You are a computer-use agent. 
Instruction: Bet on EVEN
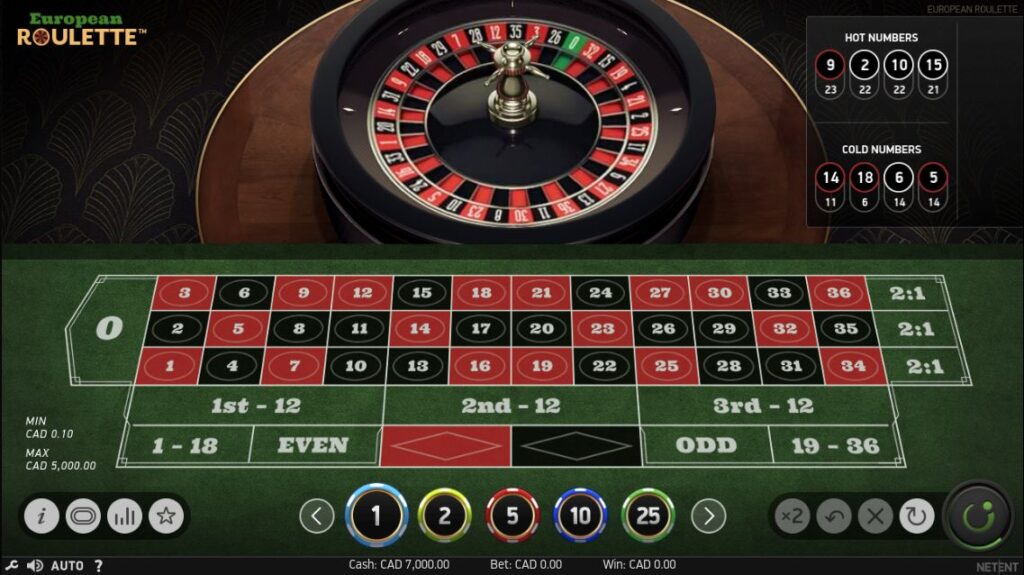[x=313, y=445]
